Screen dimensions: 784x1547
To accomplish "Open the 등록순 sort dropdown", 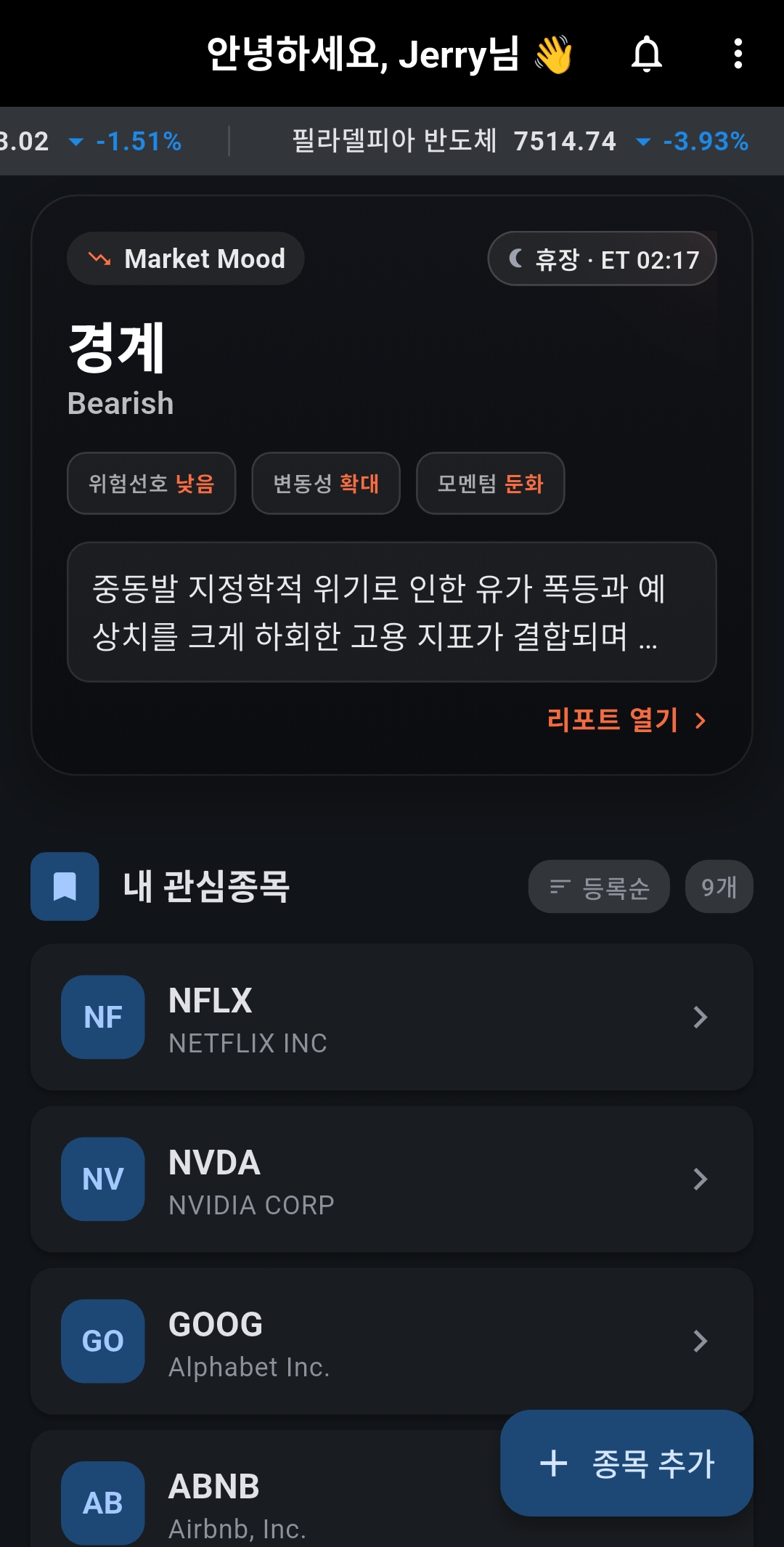I will click(x=598, y=886).
